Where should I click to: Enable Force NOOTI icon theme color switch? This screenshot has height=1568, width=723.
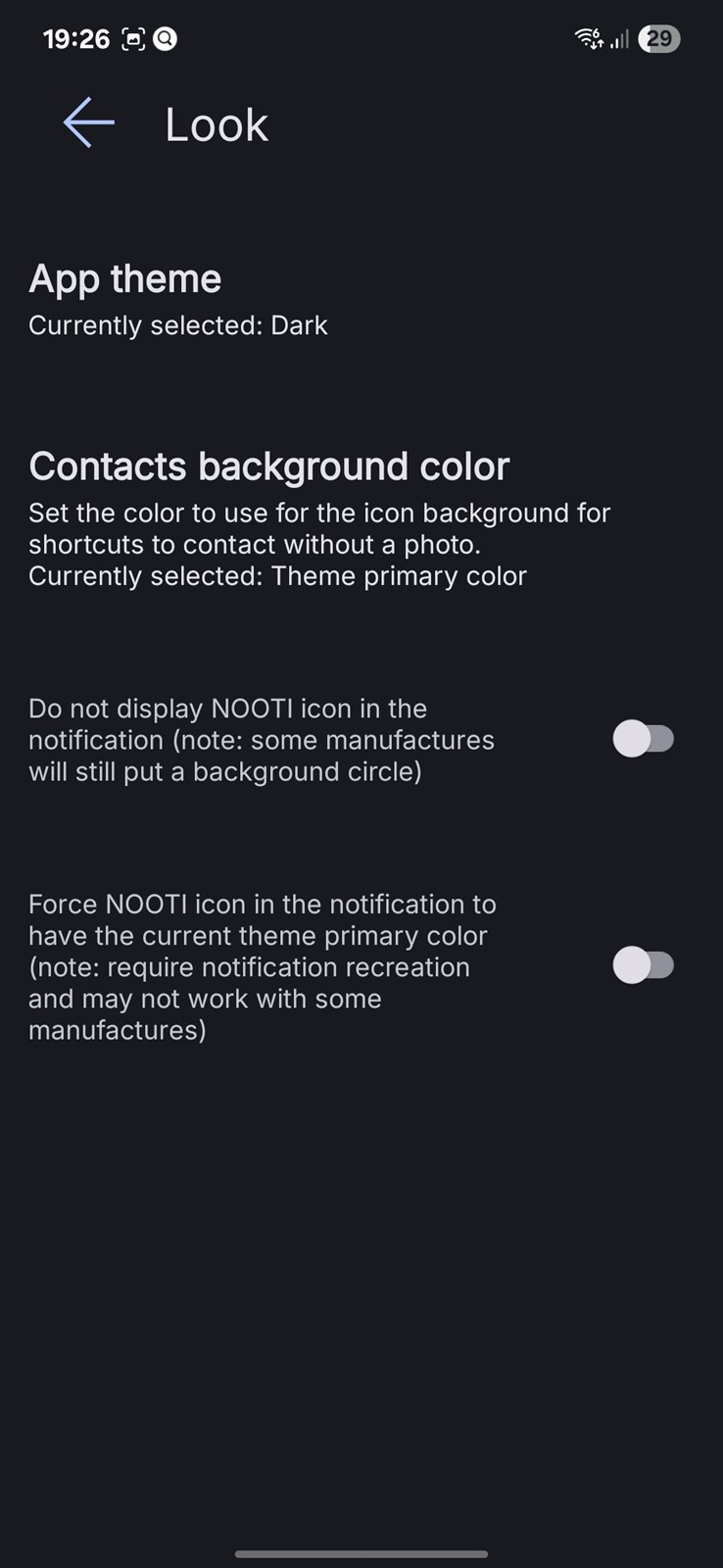coord(644,965)
